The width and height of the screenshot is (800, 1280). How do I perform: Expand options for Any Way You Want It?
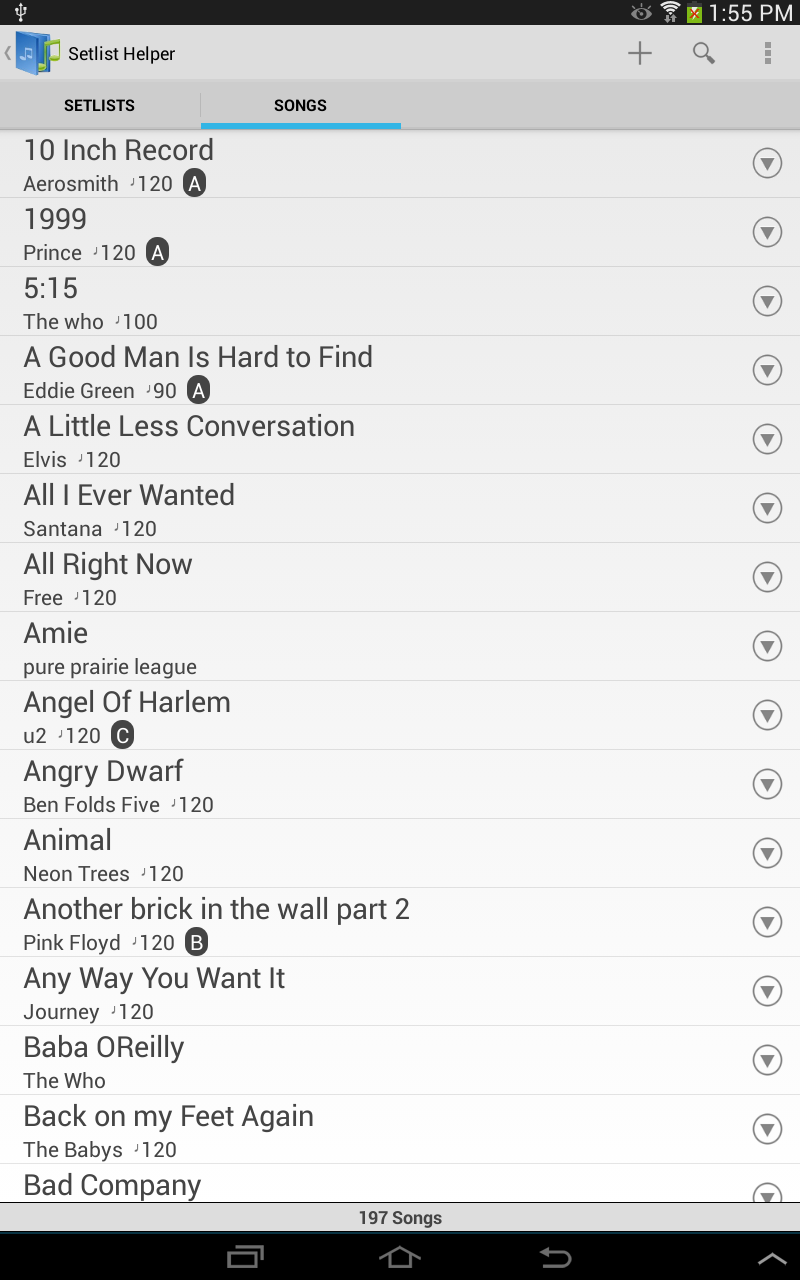[767, 991]
